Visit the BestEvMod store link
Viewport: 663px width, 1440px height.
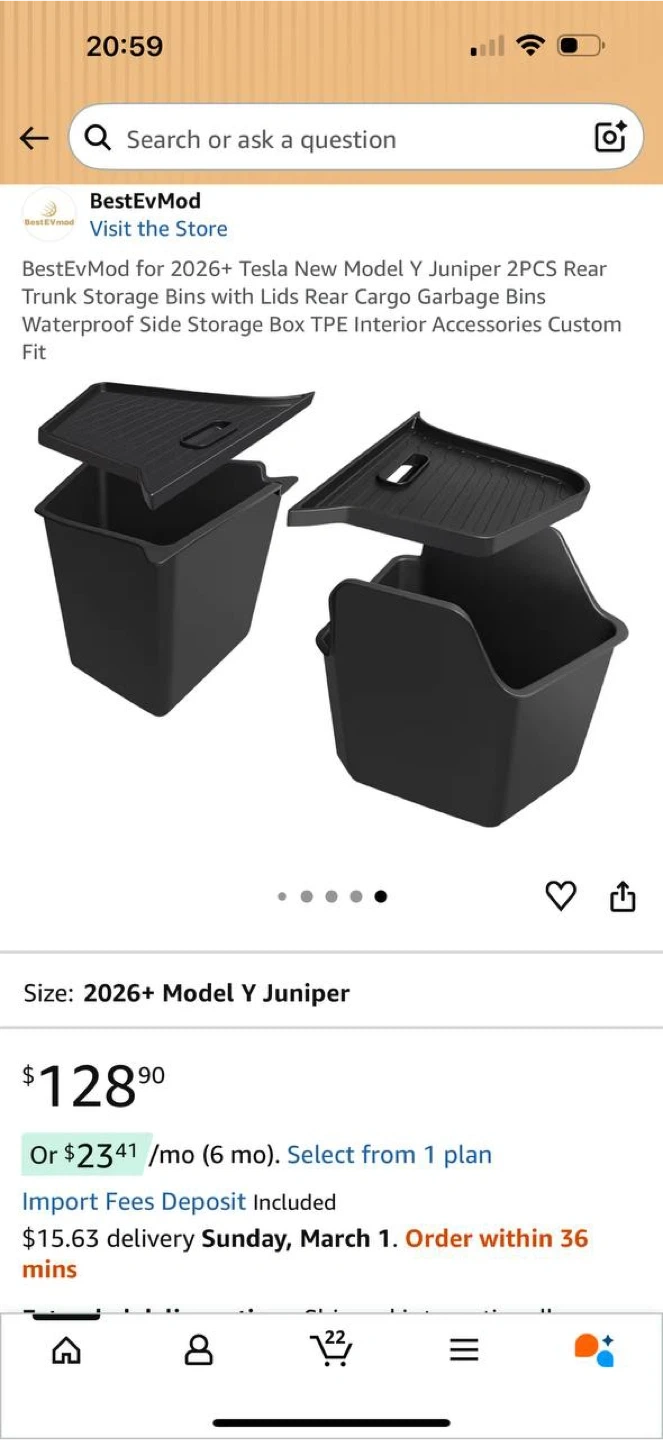tap(158, 229)
